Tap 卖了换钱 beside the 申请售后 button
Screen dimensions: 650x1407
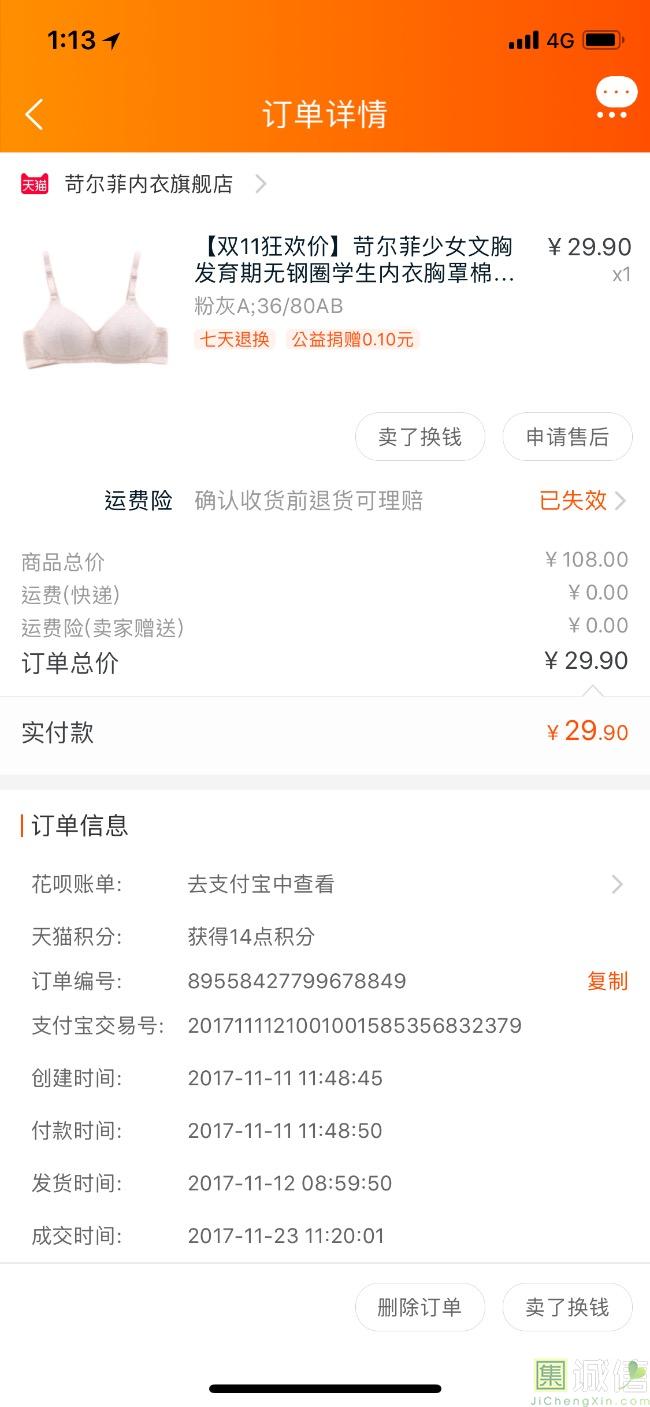tap(420, 437)
